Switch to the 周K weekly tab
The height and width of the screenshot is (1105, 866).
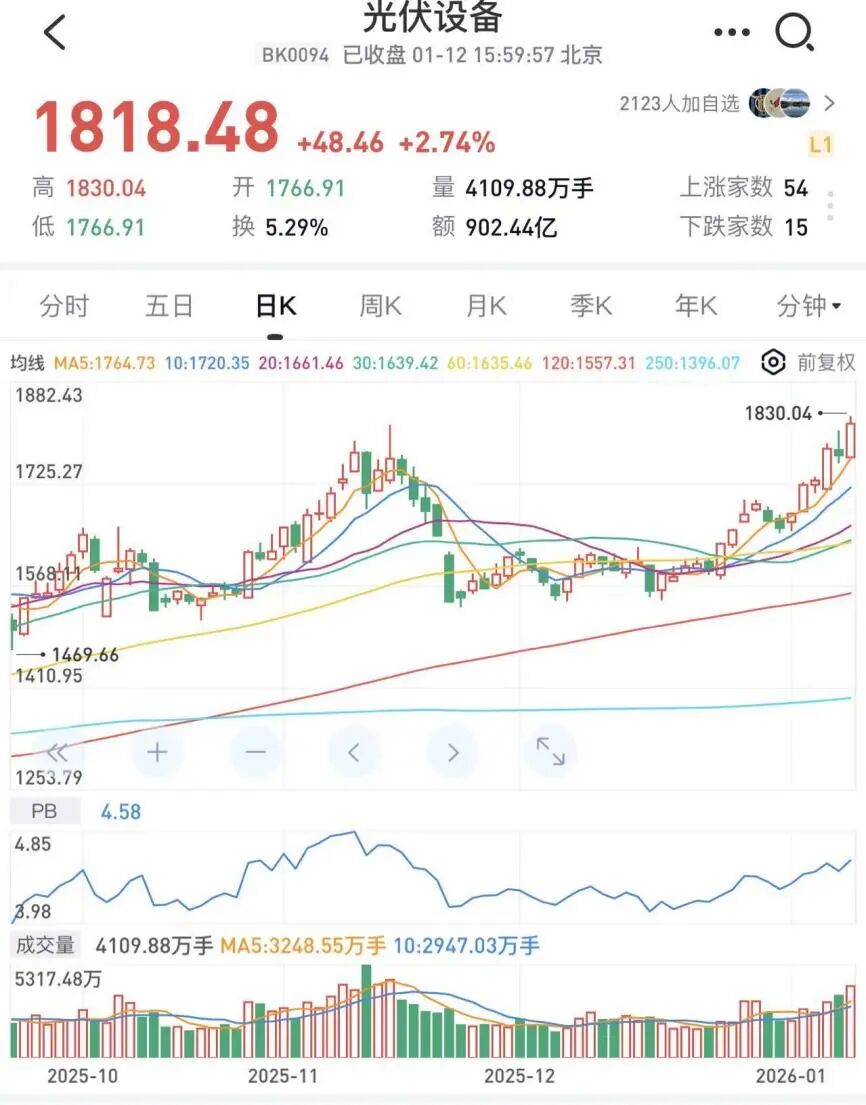pyautogui.click(x=381, y=306)
